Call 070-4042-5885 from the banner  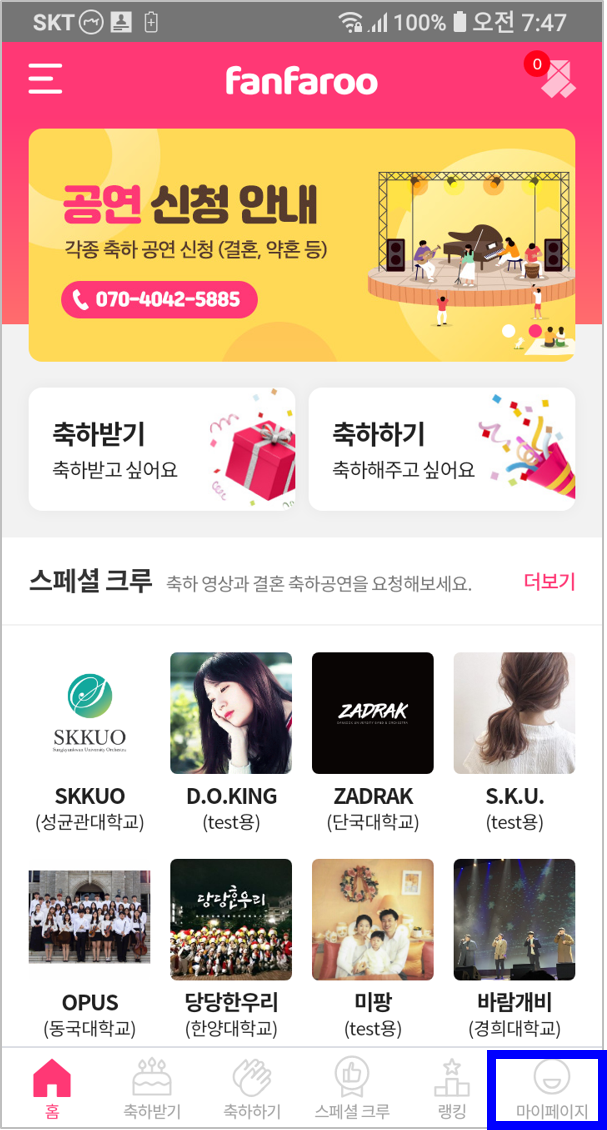pyautogui.click(x=159, y=299)
